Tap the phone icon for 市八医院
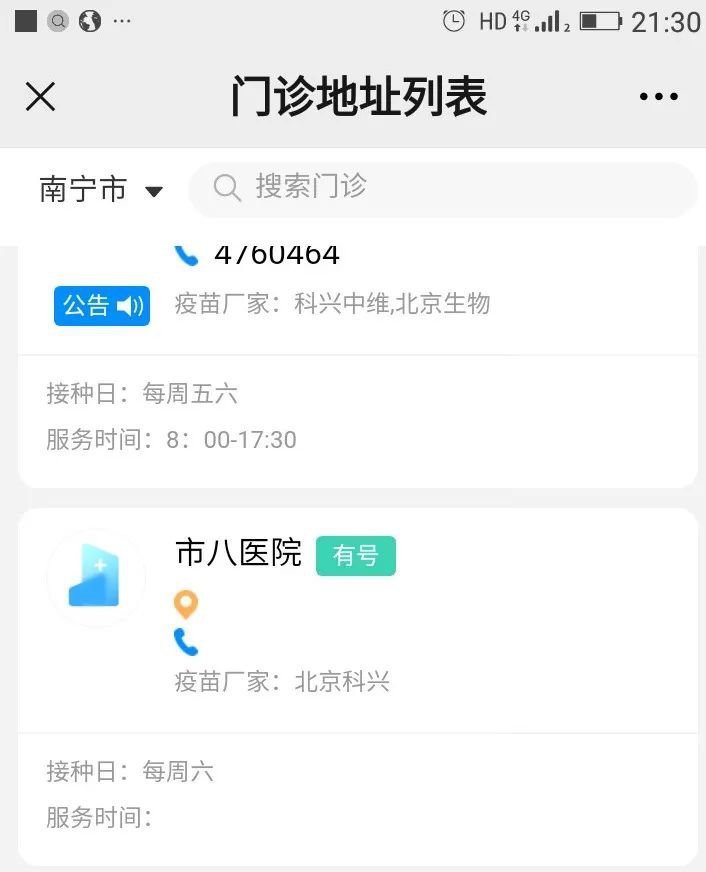706x872 pixels. click(x=186, y=642)
